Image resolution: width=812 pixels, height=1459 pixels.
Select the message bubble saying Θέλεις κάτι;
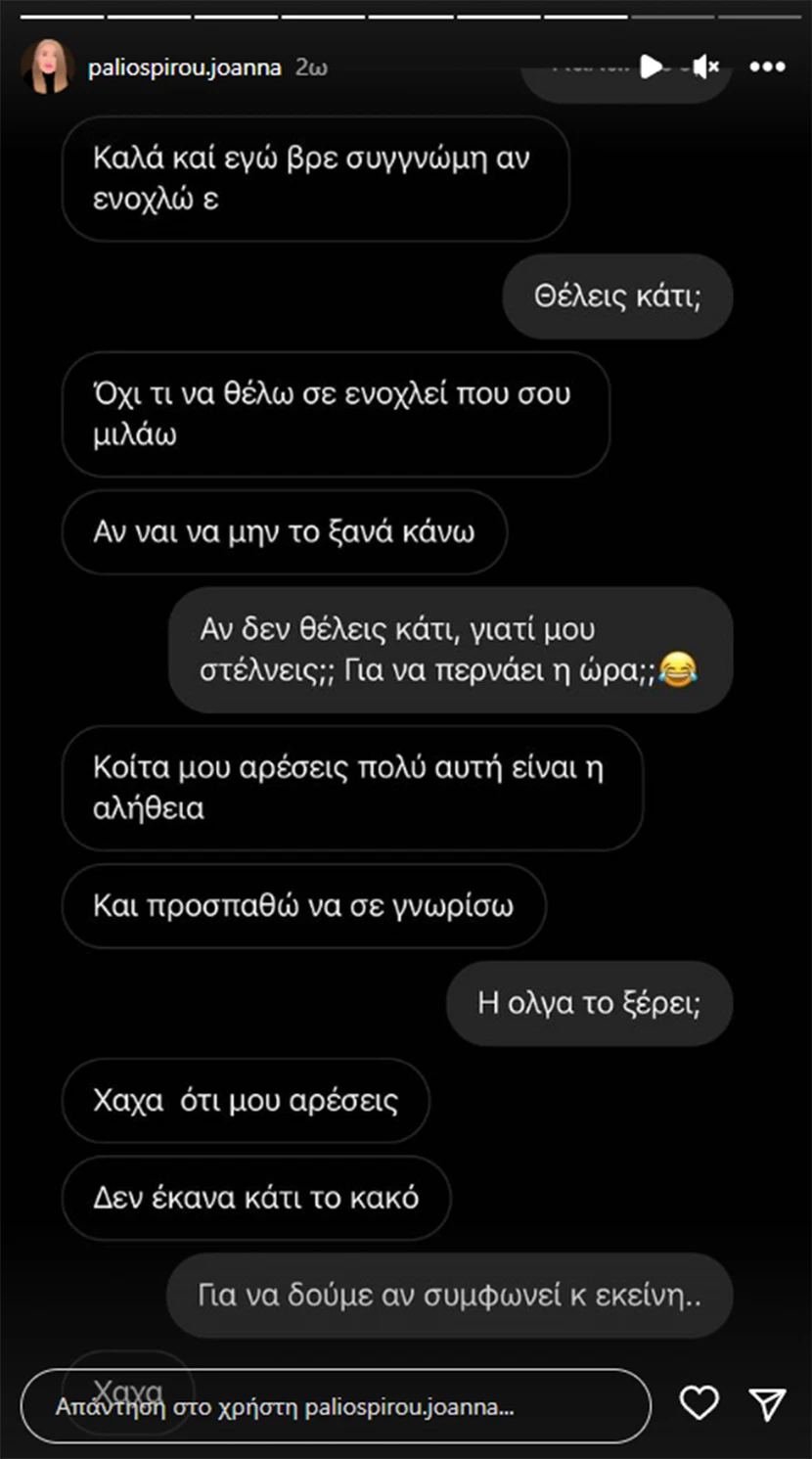click(x=617, y=296)
